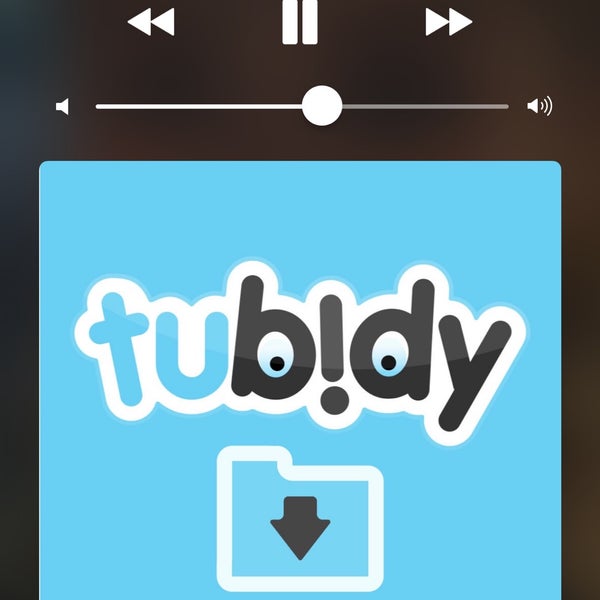
Task: Skip forward to the next track
Action: coord(447,20)
